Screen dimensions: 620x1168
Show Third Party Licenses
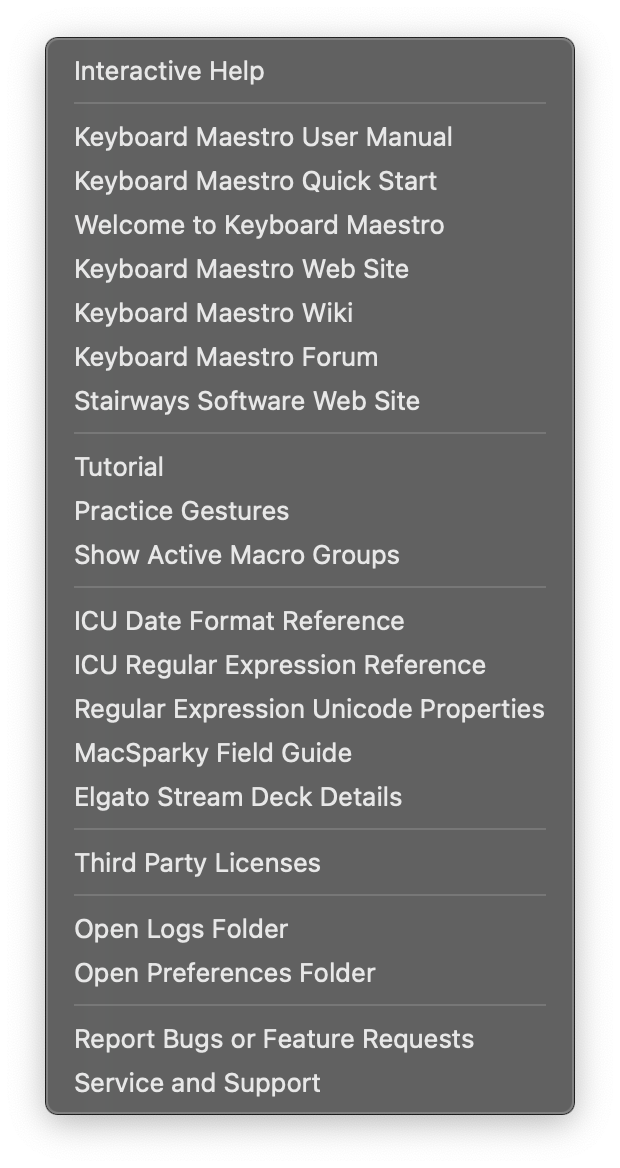pyautogui.click(x=197, y=863)
